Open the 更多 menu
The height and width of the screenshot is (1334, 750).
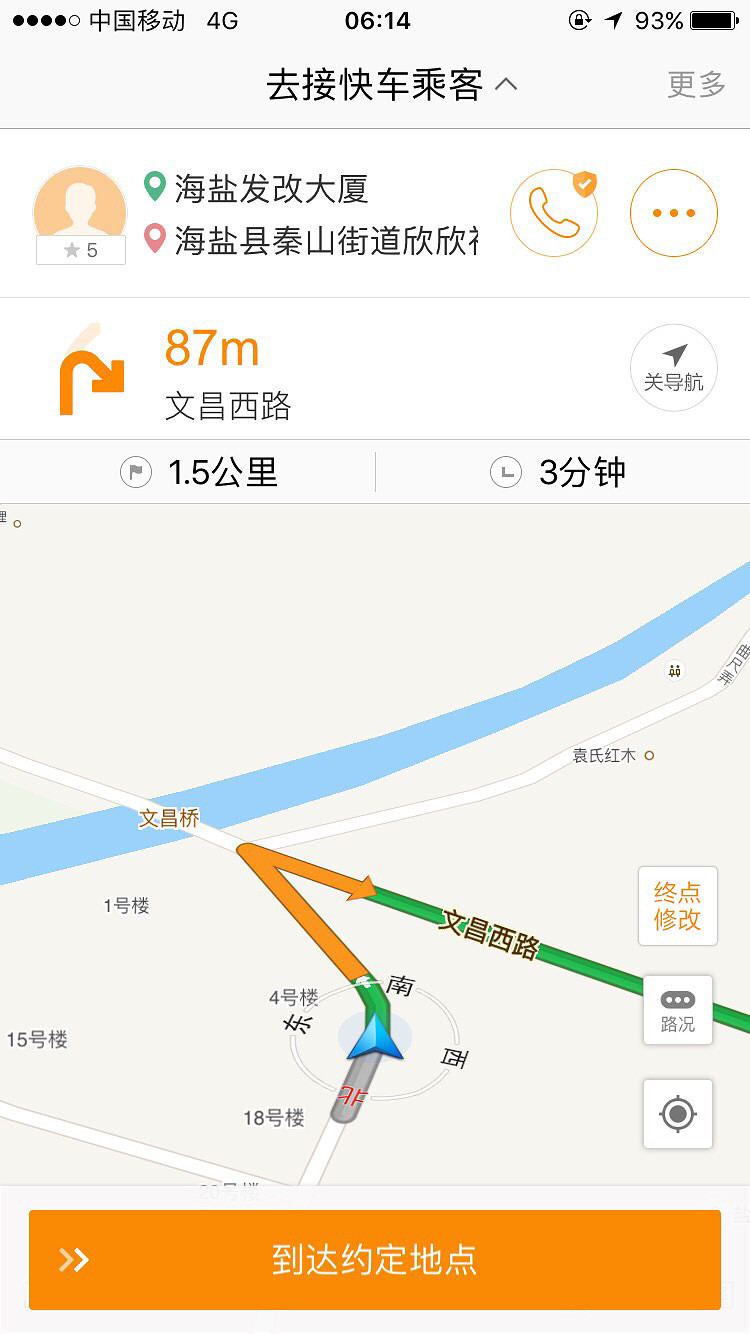697,85
